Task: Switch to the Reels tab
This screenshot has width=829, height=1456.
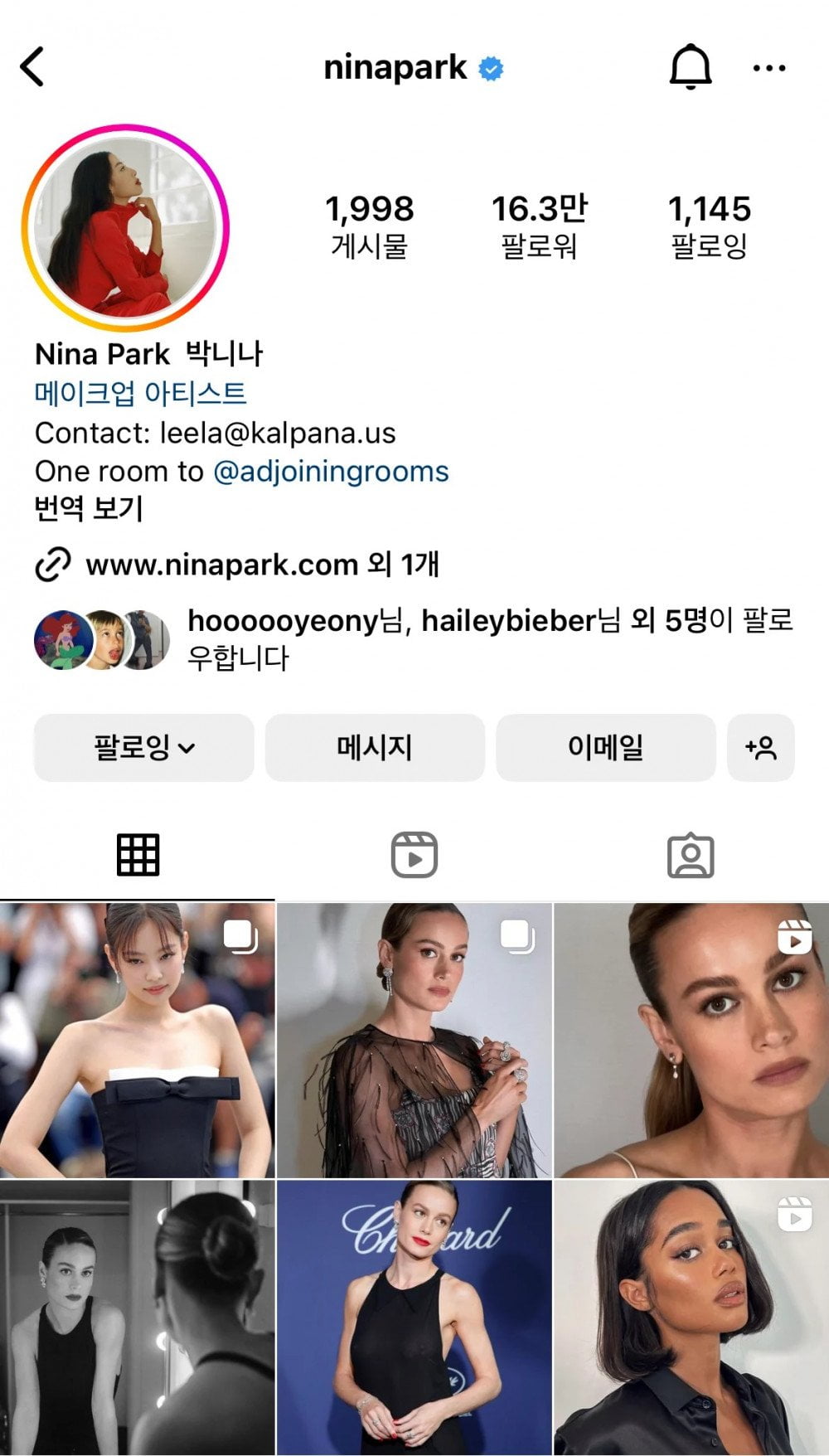Action: (x=414, y=856)
